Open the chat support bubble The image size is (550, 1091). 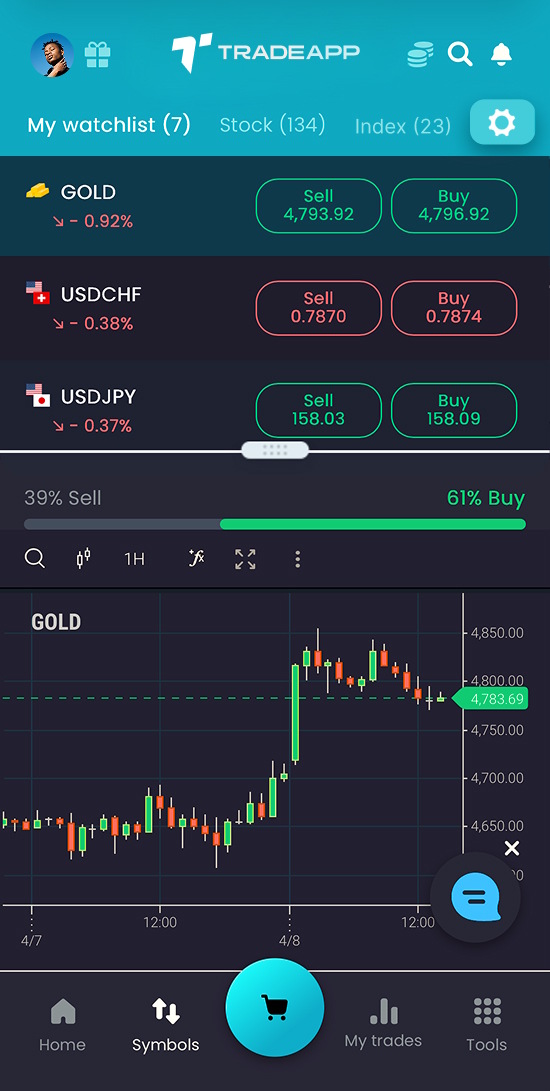coord(476,898)
